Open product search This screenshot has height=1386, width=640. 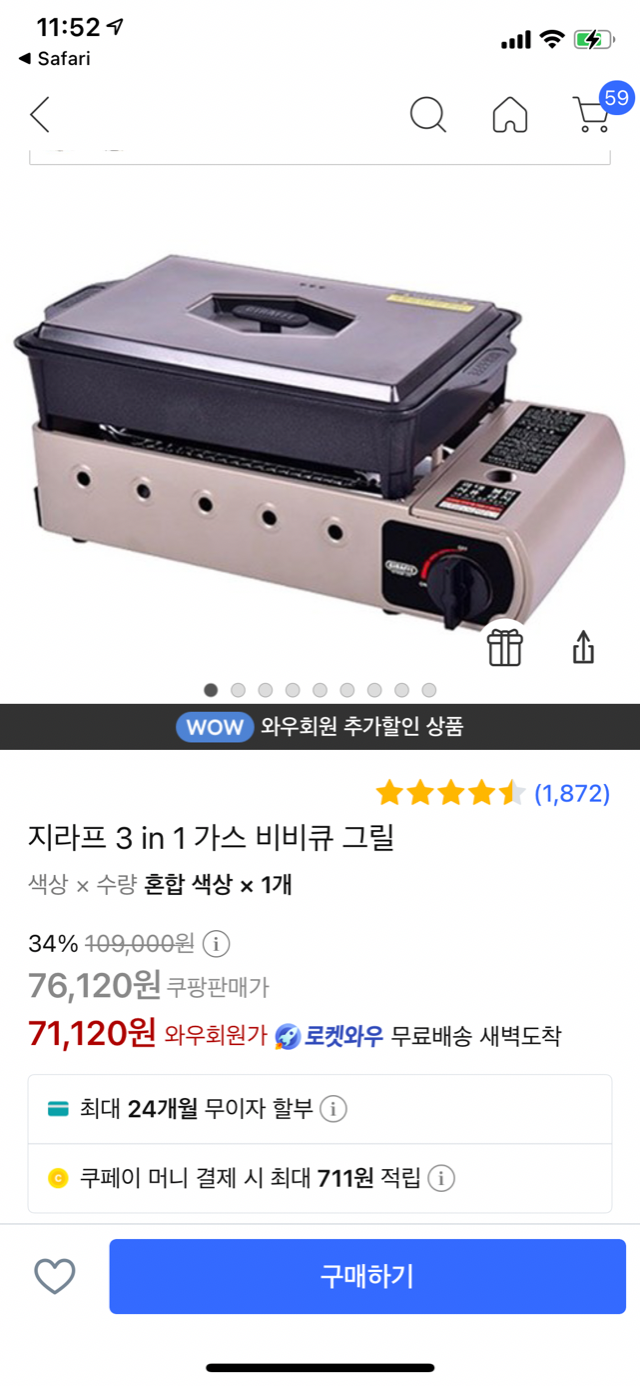[428, 115]
